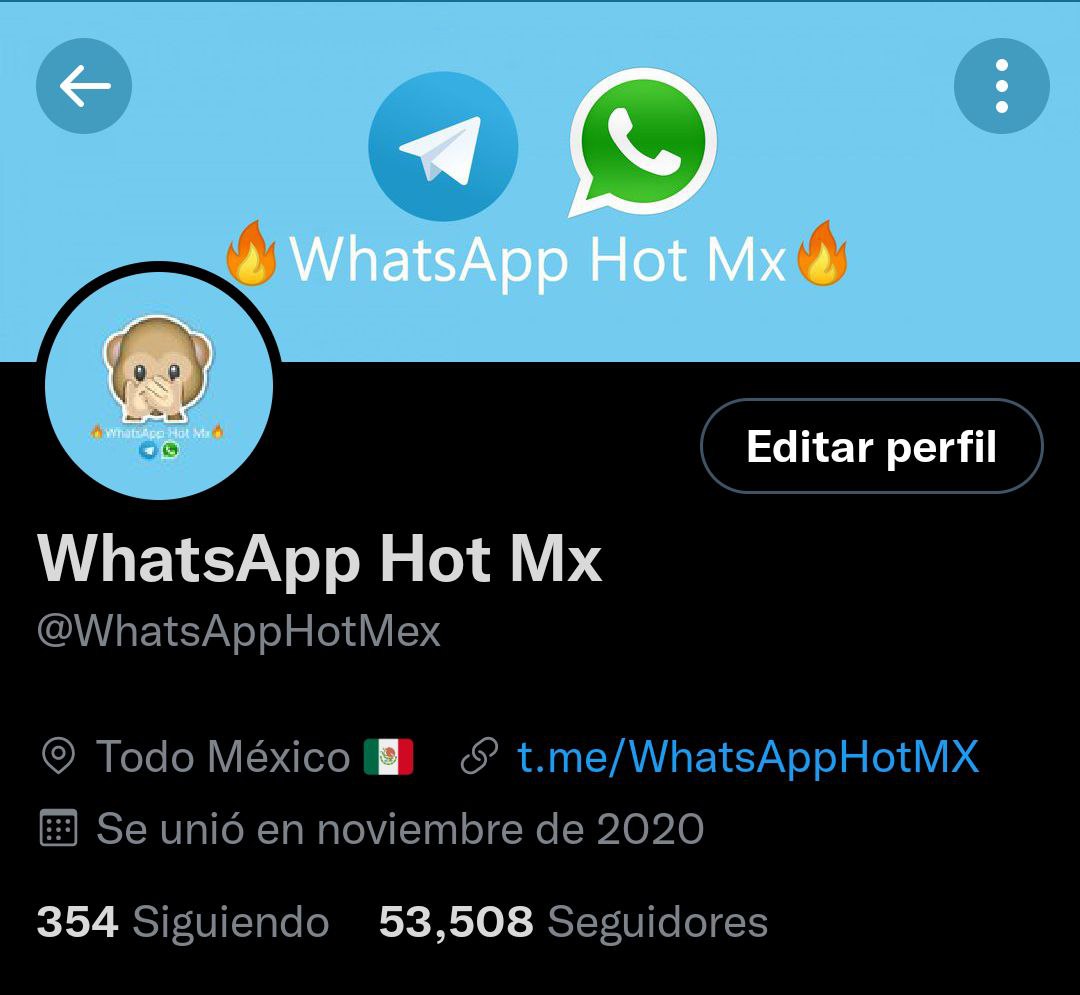Go back using the arrow icon

(84, 87)
